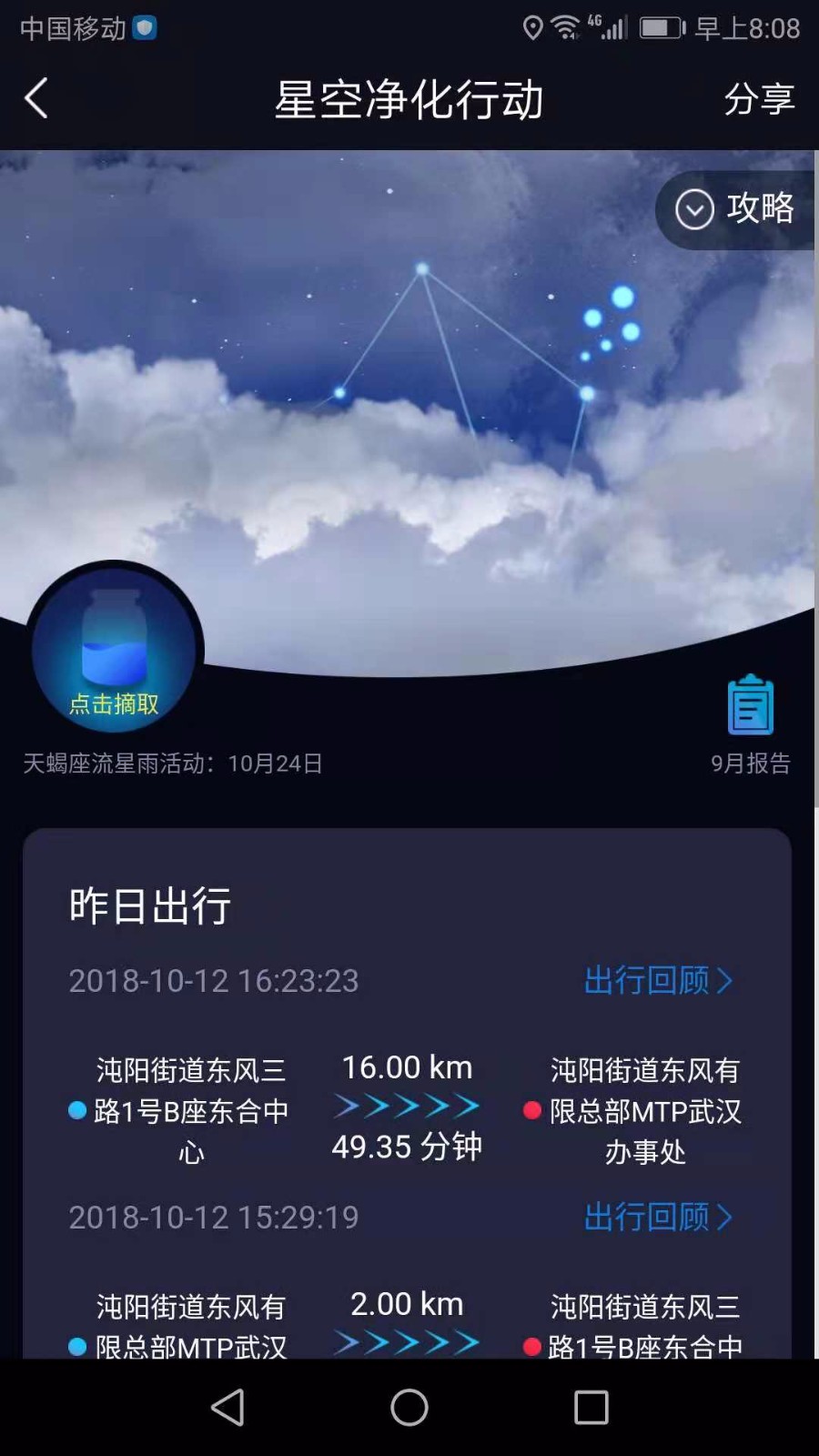The height and width of the screenshot is (1456, 819).
Task: Click the 天蝎座流星雨活动 10月24日 announcement
Action: (173, 764)
